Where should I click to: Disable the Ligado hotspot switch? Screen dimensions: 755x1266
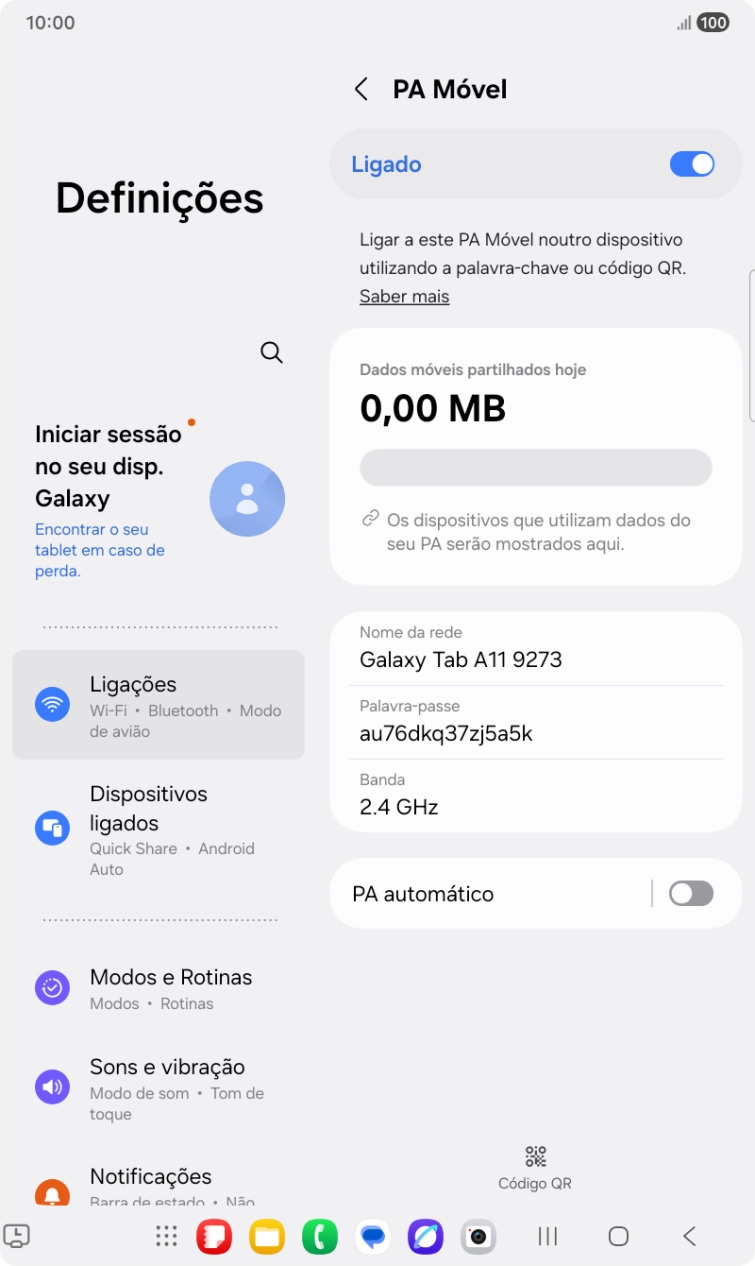[691, 163]
